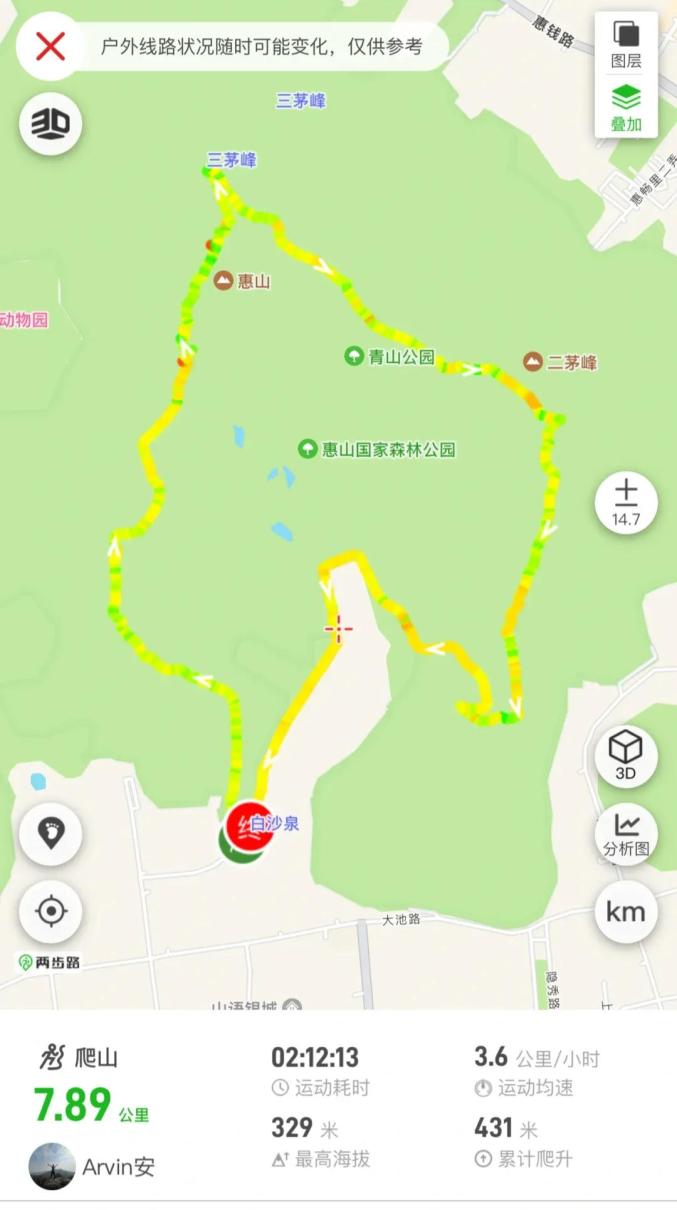The image size is (677, 1210).
Task: Switch to 3D view using top-left 3D icon
Action: pos(50,124)
